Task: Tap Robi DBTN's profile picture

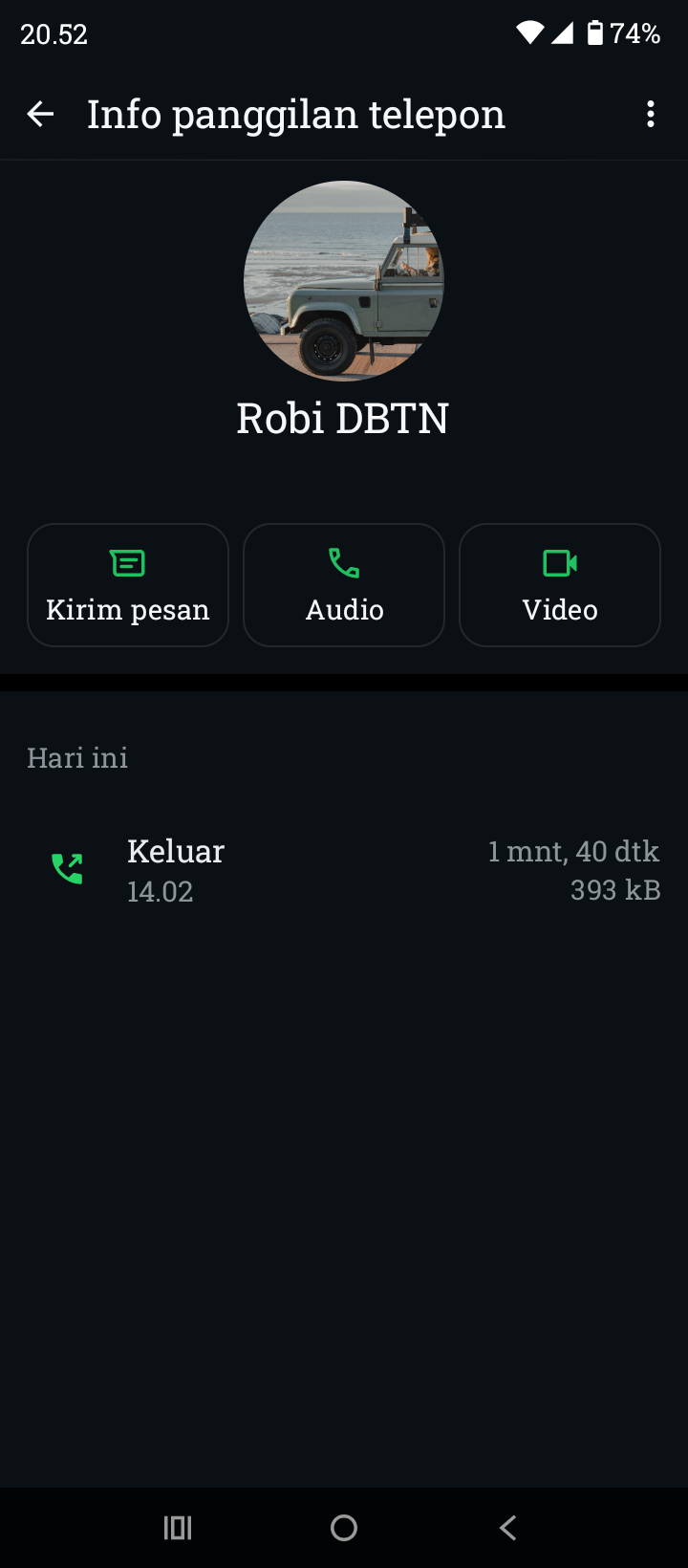Action: point(344,279)
